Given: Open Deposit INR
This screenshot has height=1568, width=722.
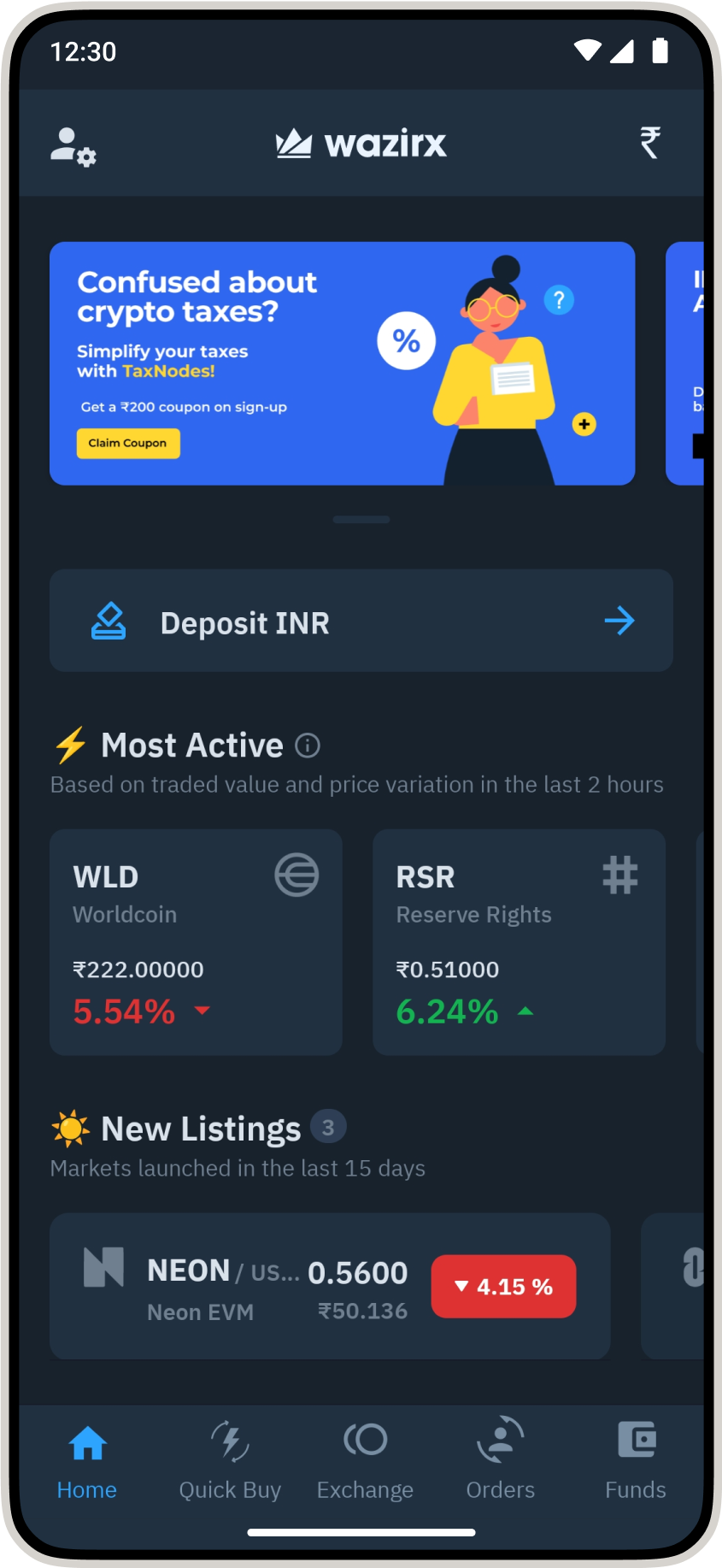Looking at the screenshot, I should (x=361, y=621).
